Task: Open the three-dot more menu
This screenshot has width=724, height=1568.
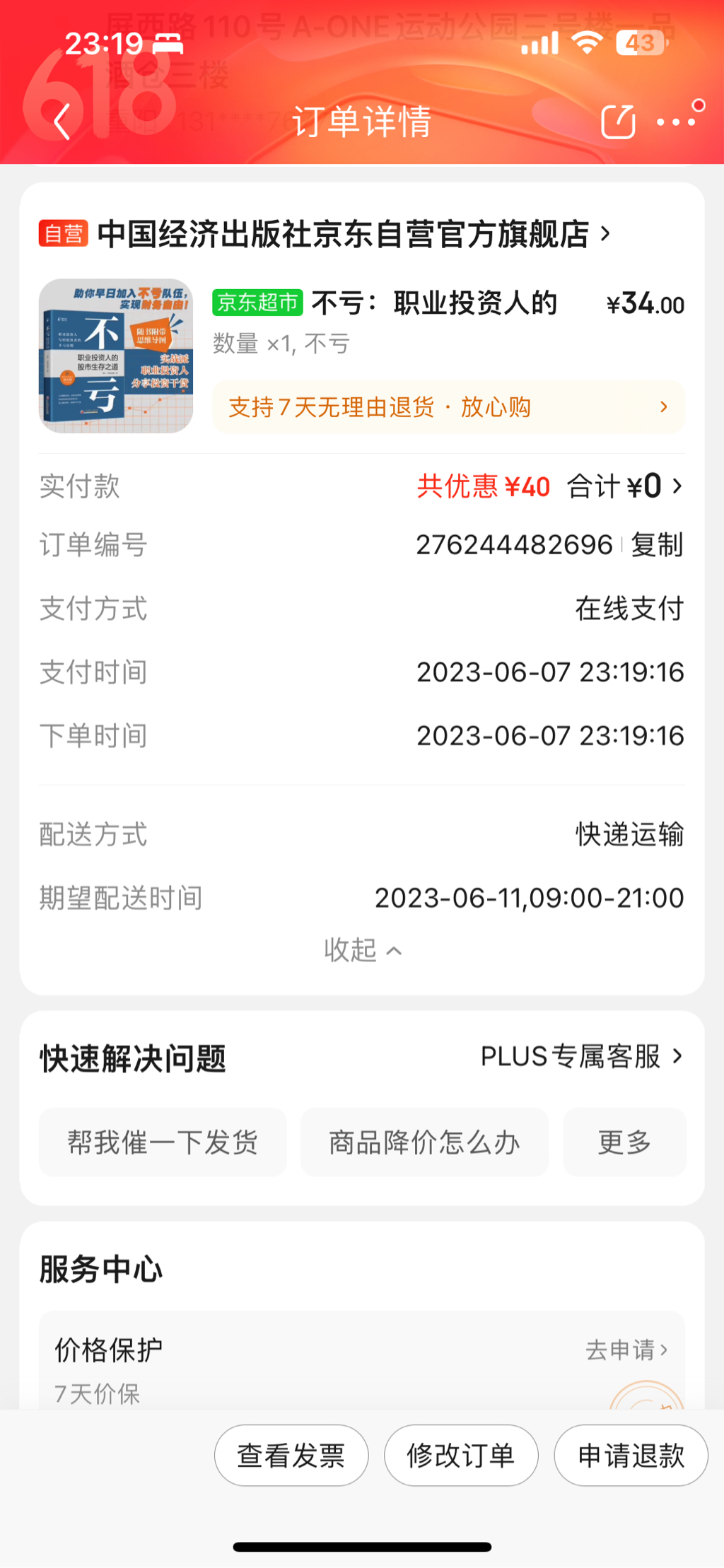Action: (x=677, y=122)
